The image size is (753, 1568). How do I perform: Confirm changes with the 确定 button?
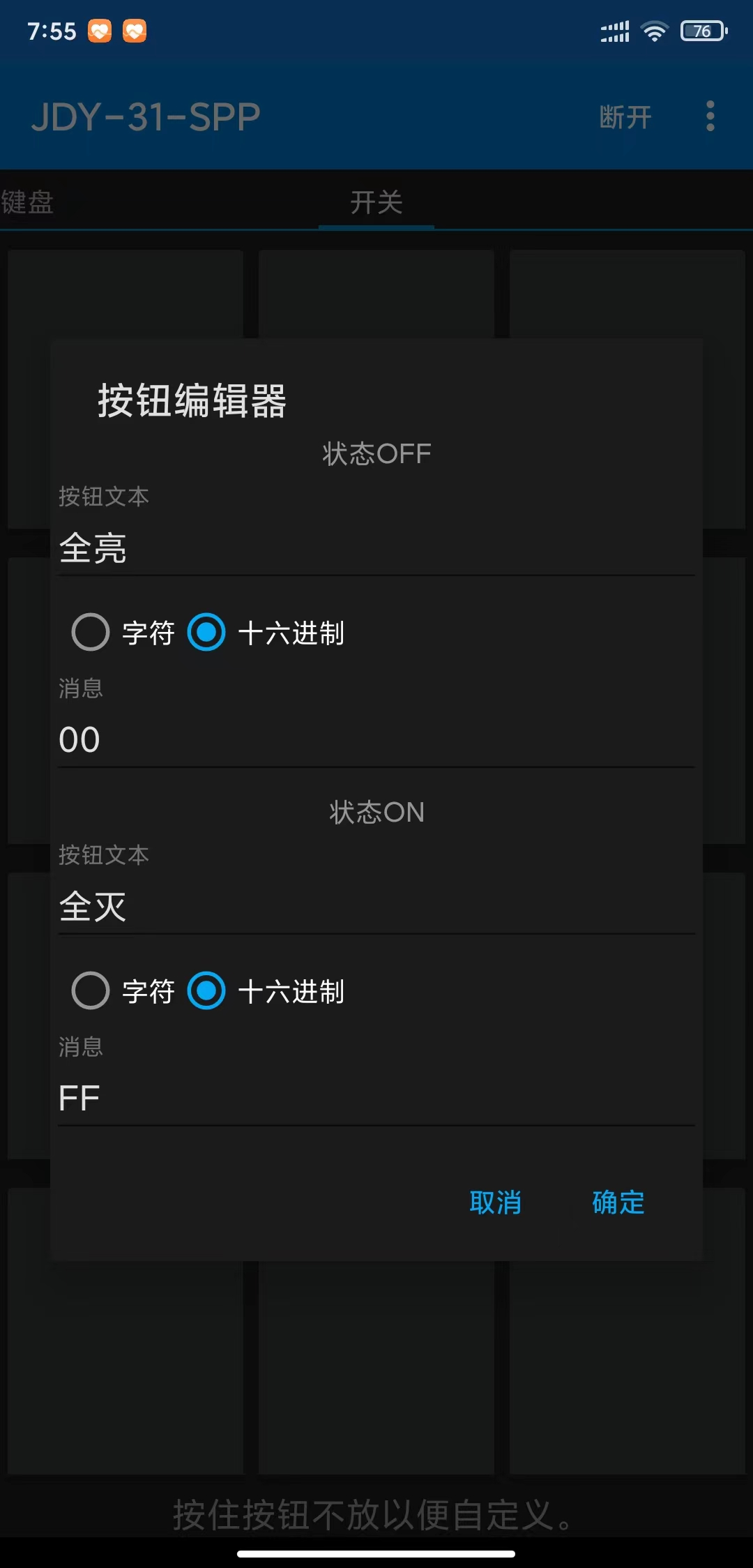click(617, 1203)
